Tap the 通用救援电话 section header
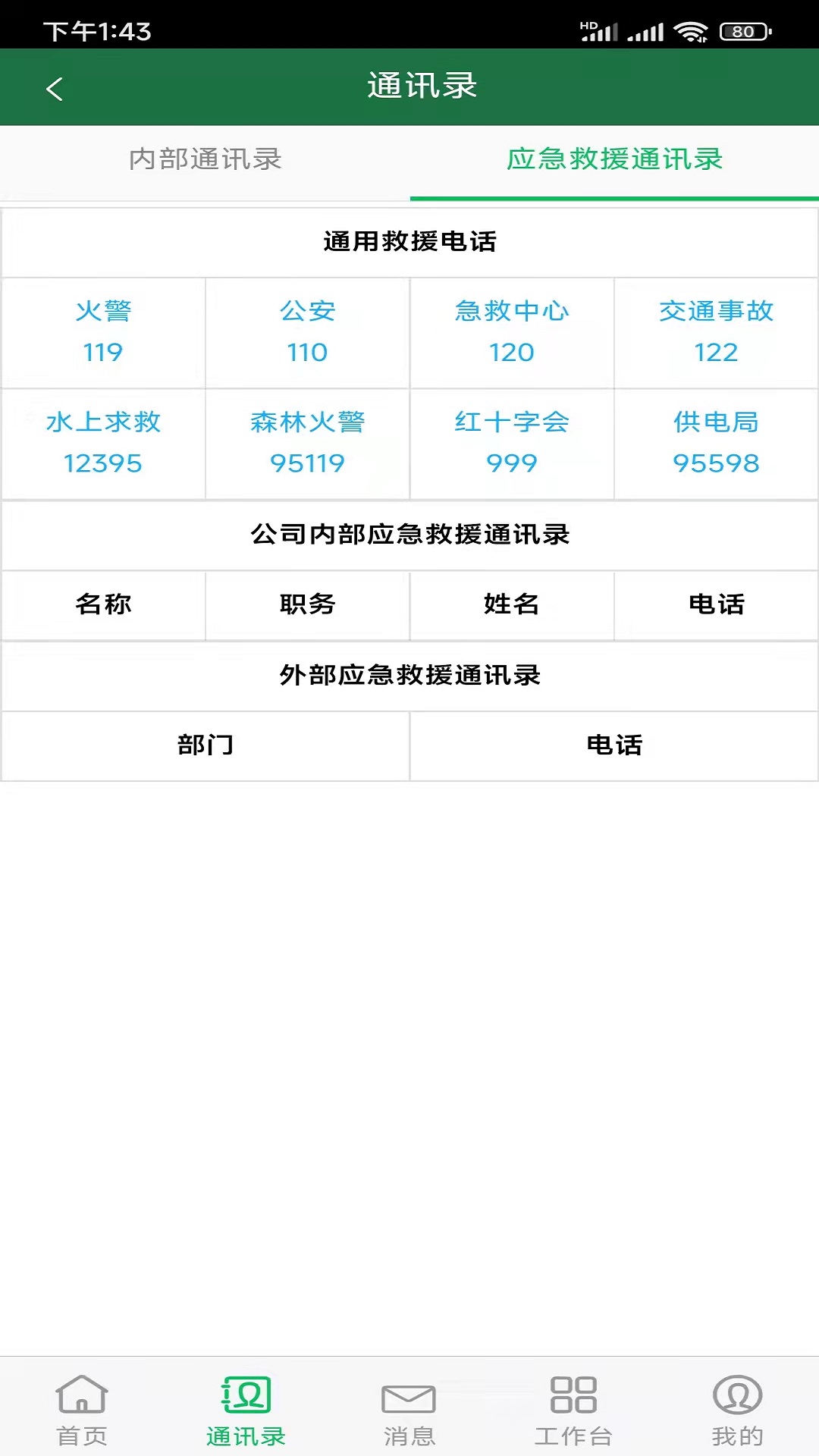This screenshot has height=1456, width=819. 409,243
